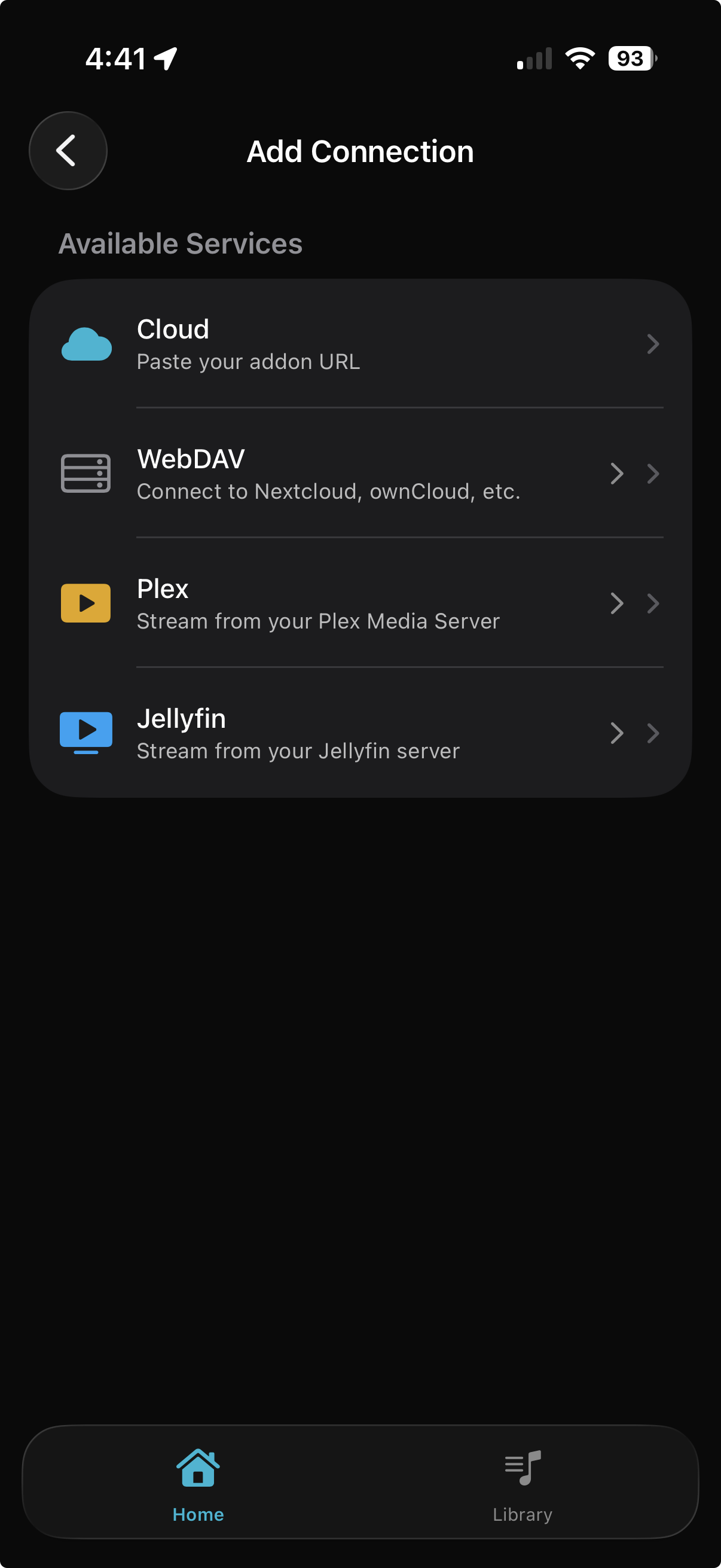
Task: Select WebDAV connection service
Action: pos(360,474)
